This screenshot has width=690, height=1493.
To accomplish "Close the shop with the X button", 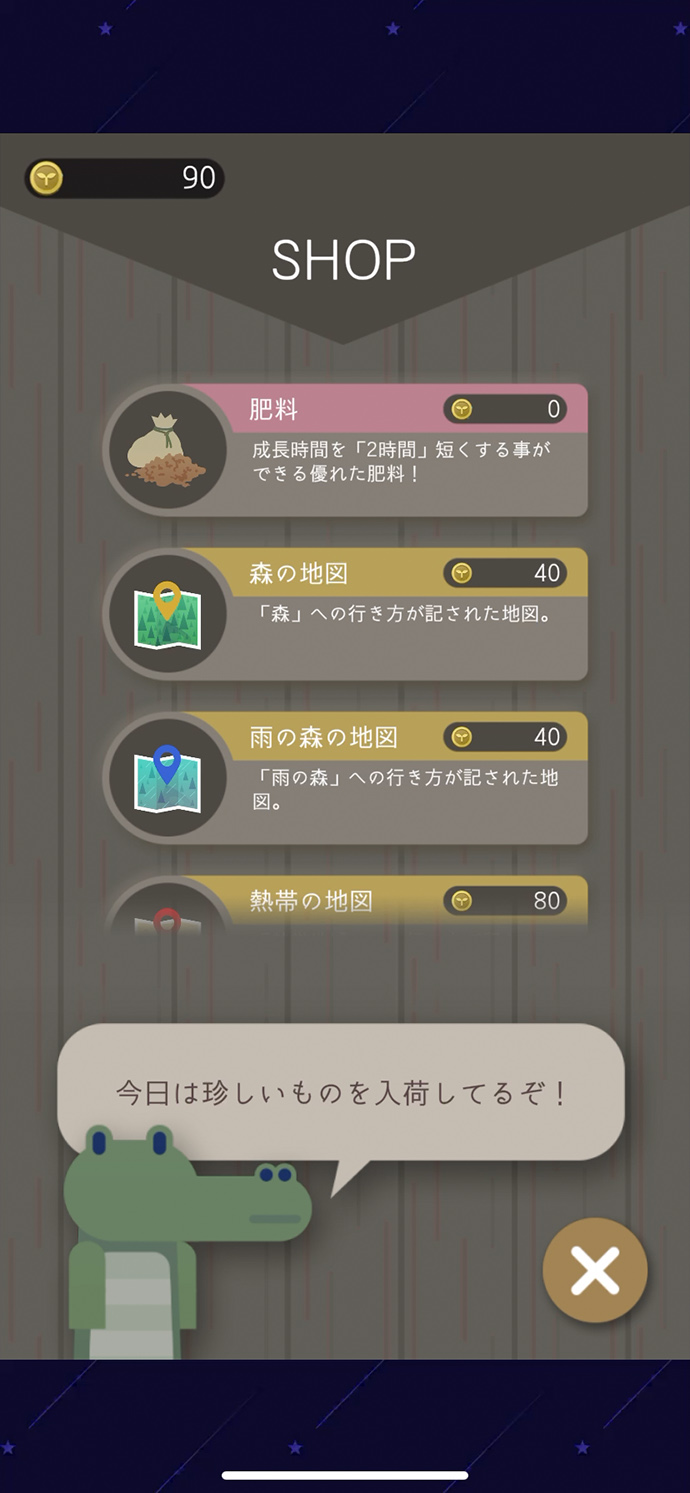I will pyautogui.click(x=595, y=1271).
